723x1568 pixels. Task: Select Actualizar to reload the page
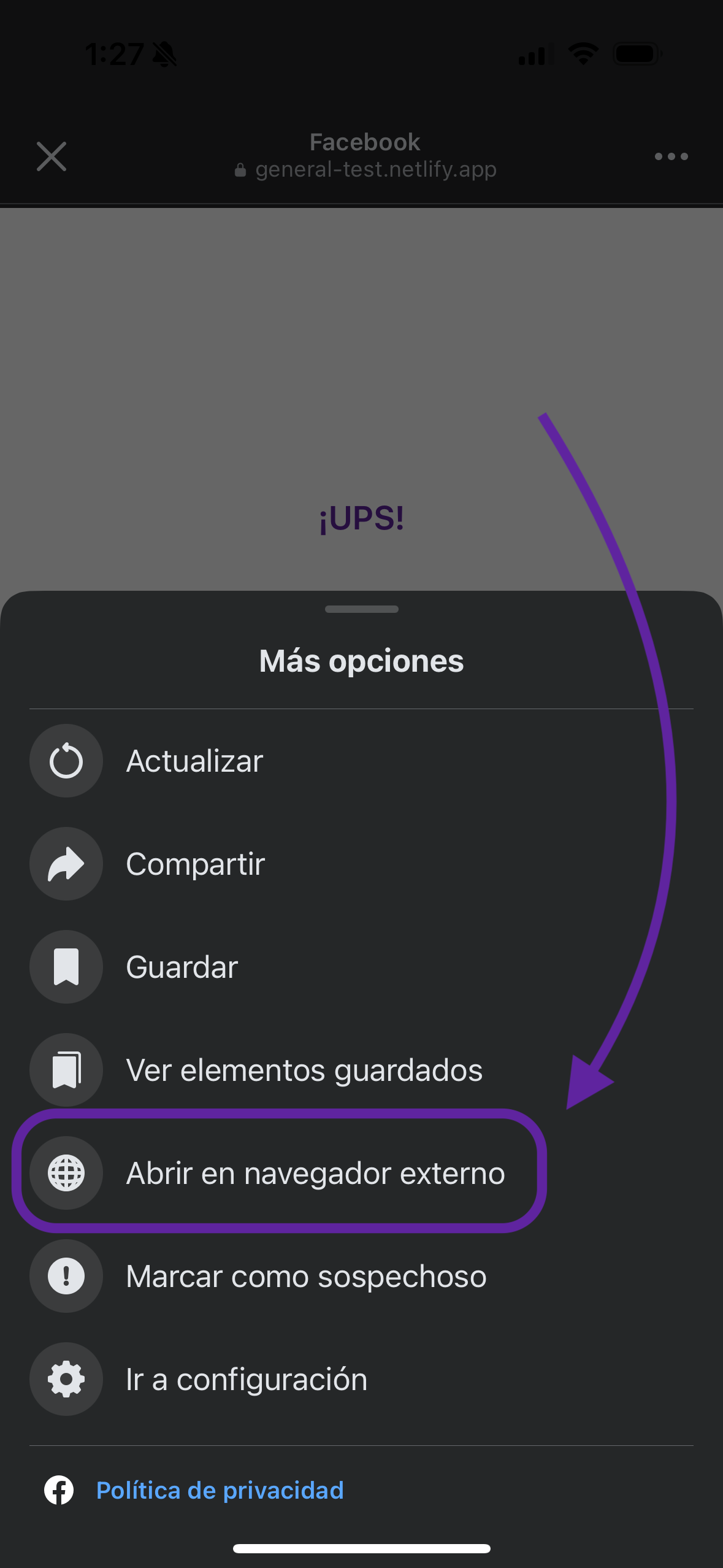coord(194,761)
